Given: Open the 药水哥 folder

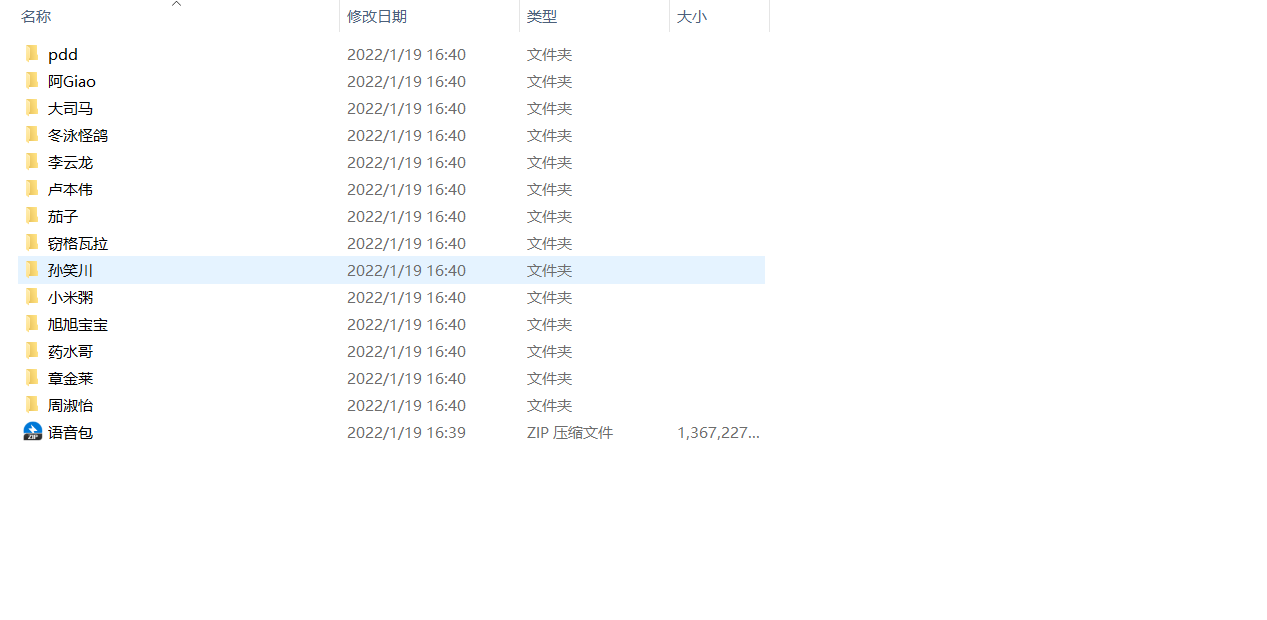Looking at the screenshot, I should [x=70, y=352].
